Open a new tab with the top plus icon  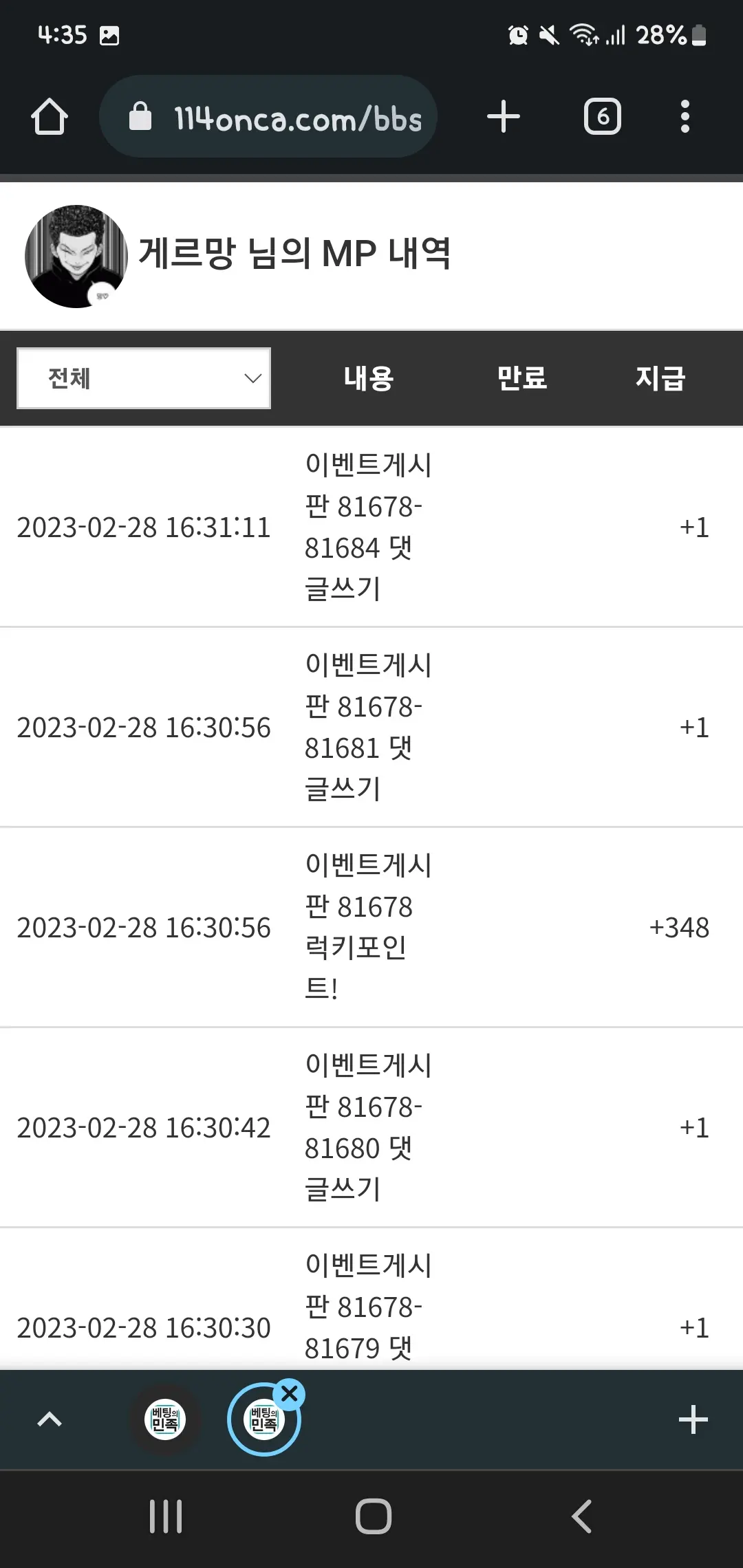tap(504, 116)
